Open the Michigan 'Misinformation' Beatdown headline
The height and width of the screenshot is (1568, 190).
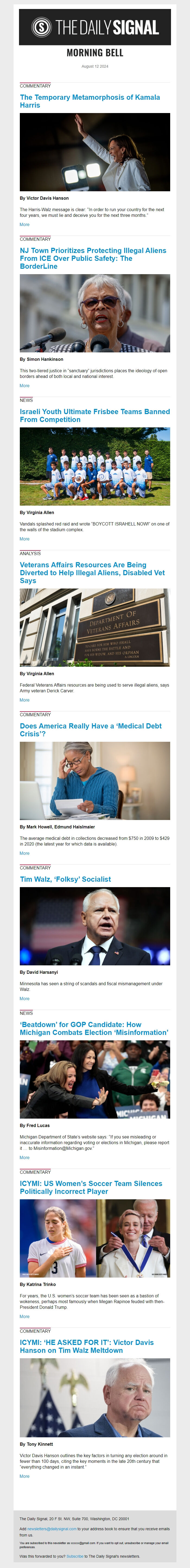pyautogui.click(x=94, y=1028)
